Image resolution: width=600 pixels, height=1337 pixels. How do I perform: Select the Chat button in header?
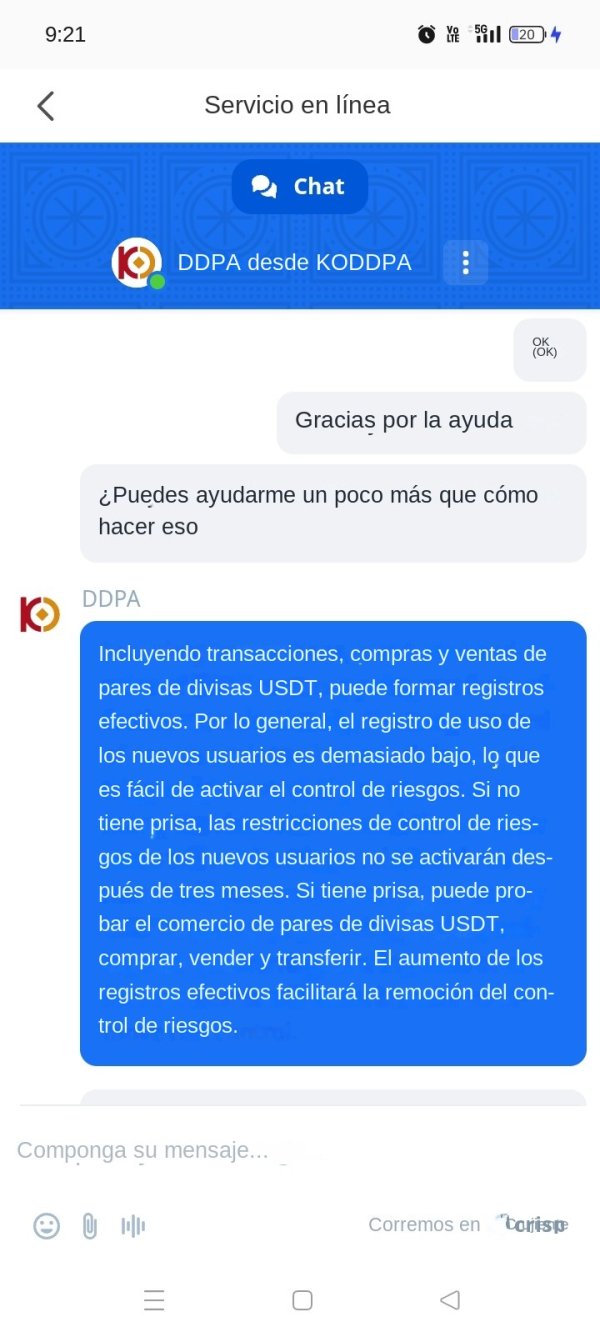coord(299,187)
